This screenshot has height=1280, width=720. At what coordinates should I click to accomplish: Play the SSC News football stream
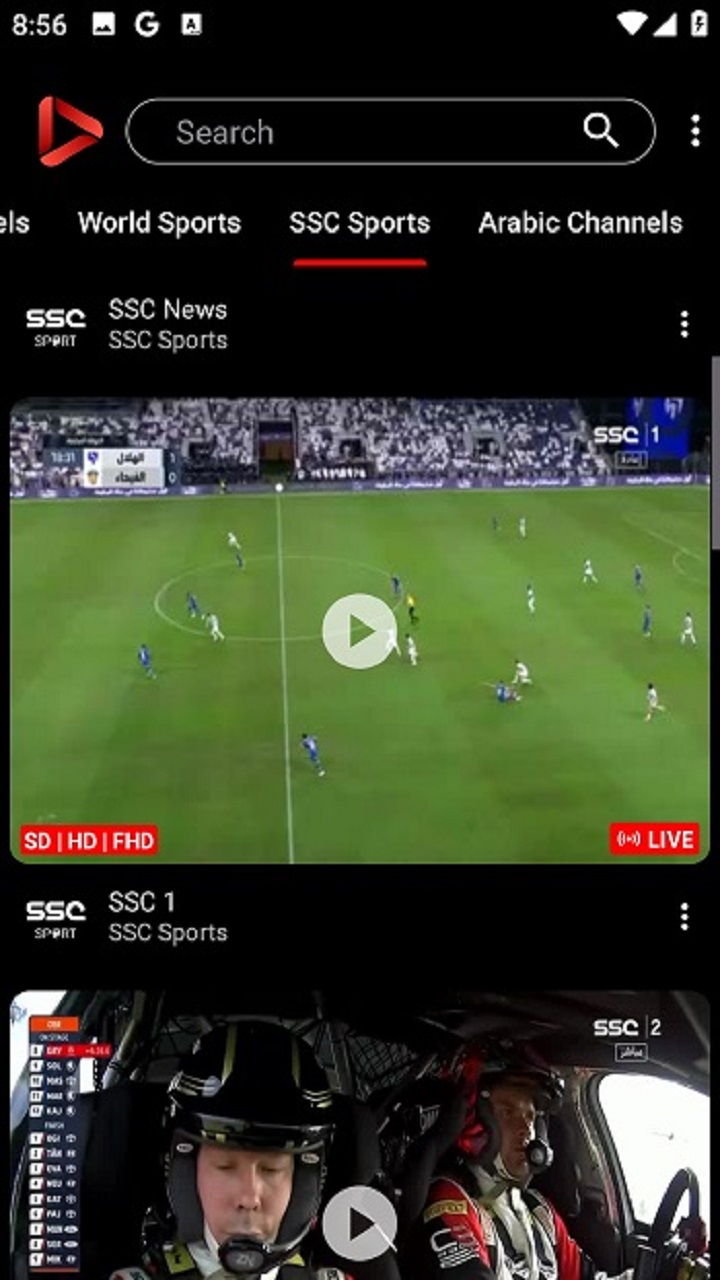(x=359, y=631)
